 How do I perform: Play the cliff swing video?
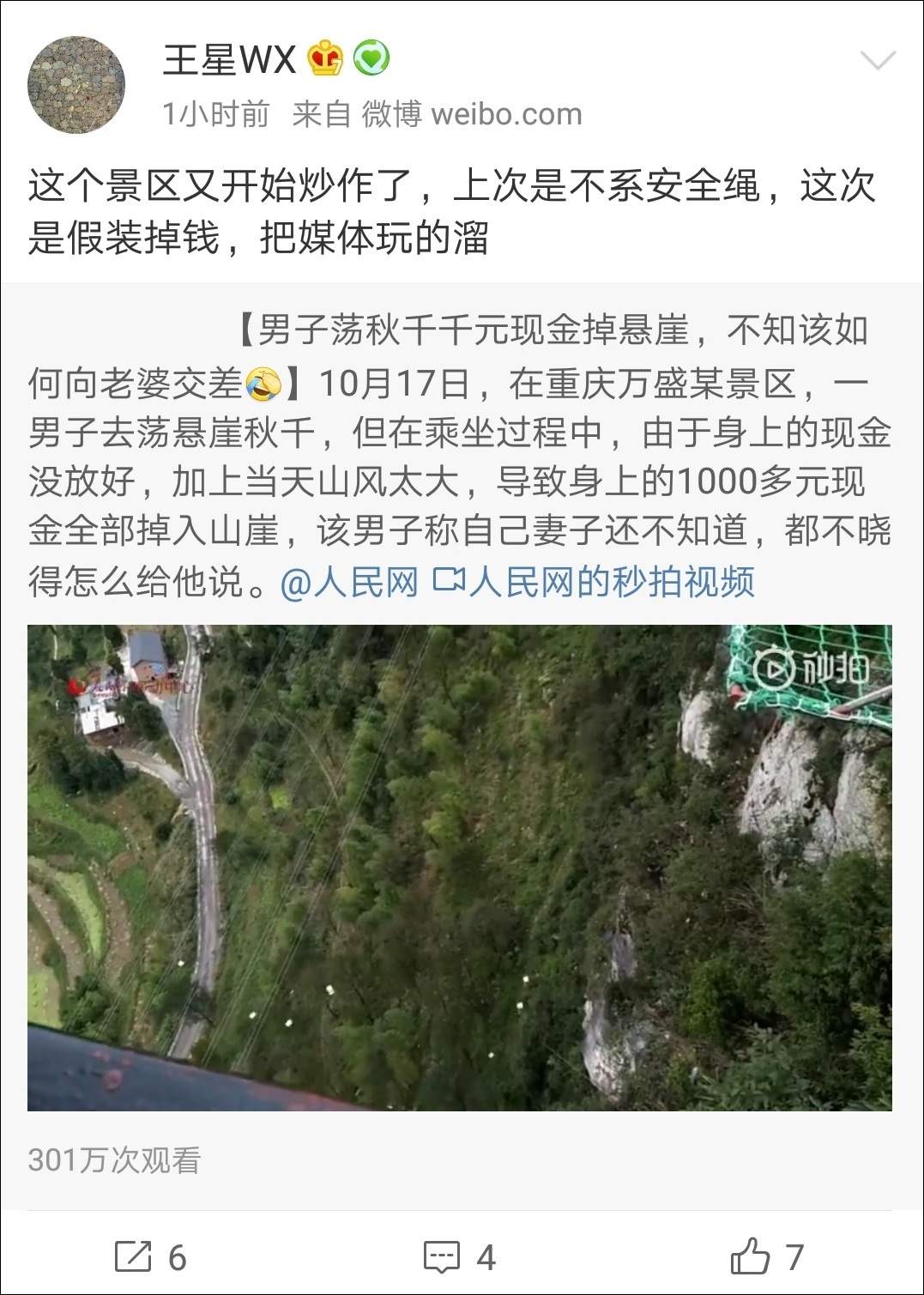coord(460,868)
